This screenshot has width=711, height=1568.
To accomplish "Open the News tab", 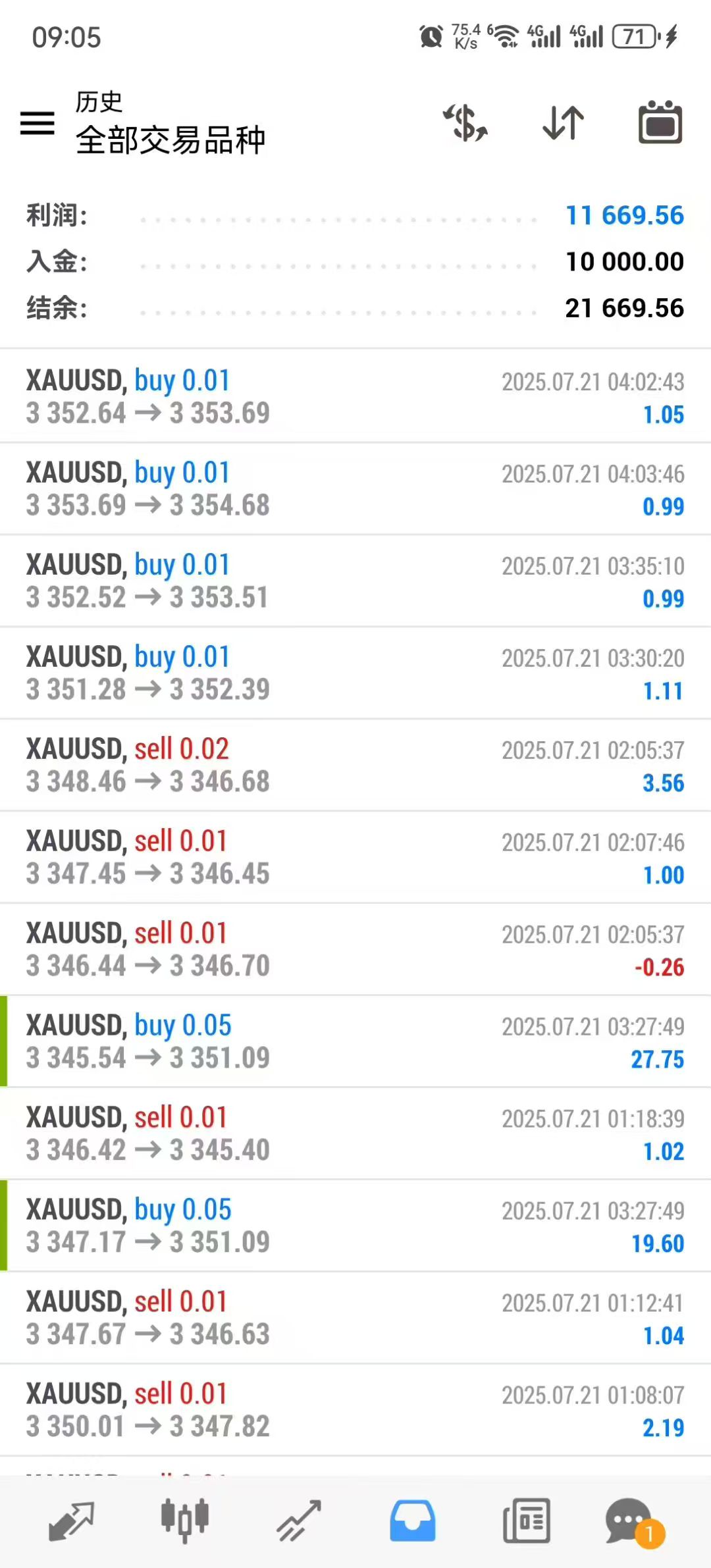I will [x=527, y=1521].
